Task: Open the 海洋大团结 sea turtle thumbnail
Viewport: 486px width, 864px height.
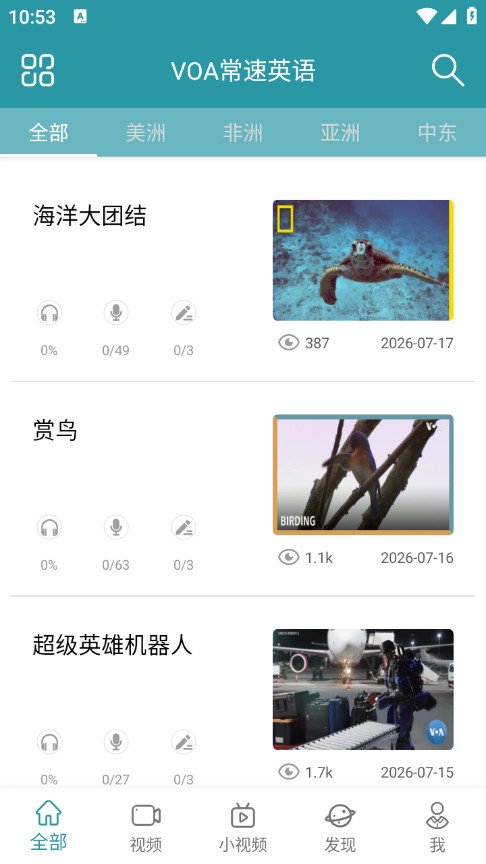Action: point(363,260)
